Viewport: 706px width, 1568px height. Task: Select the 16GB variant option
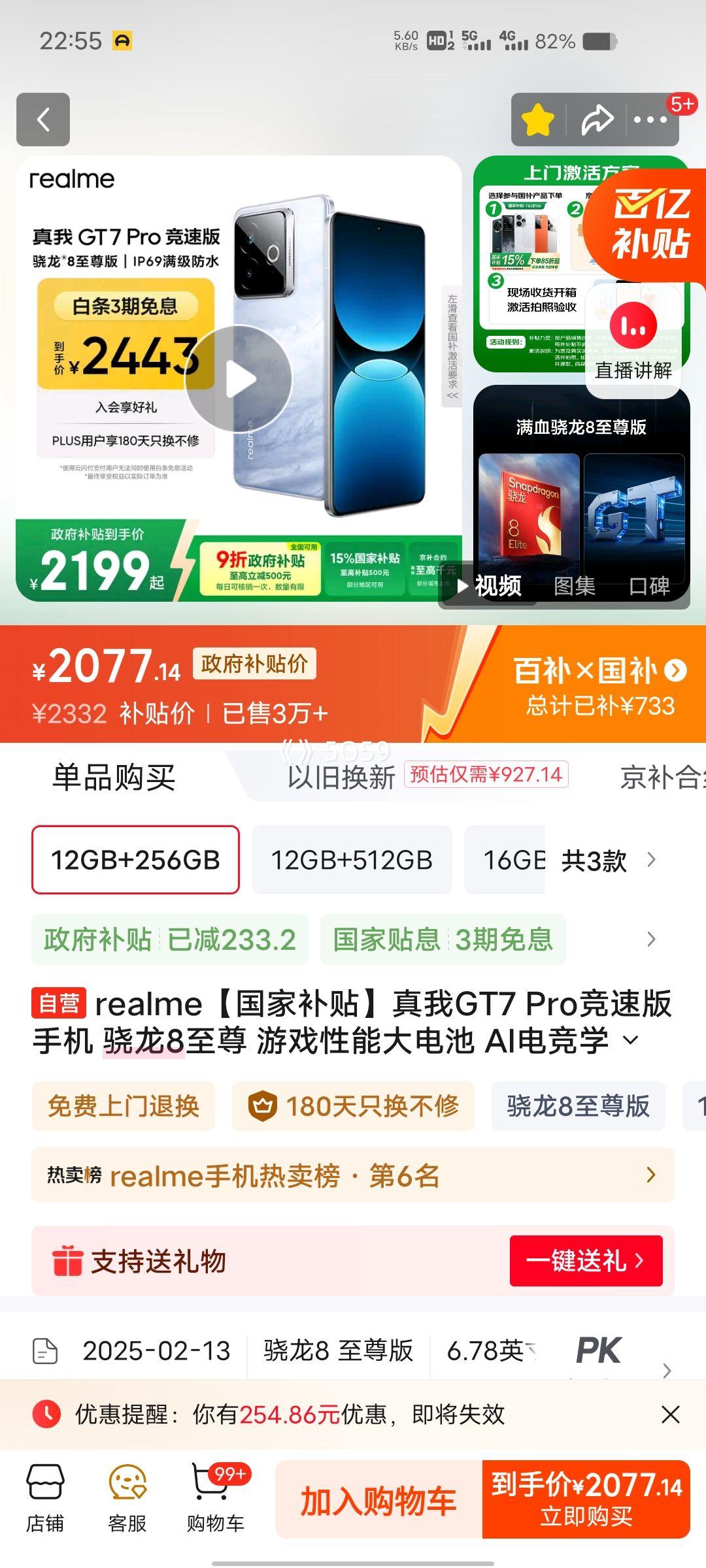pyautogui.click(x=503, y=859)
